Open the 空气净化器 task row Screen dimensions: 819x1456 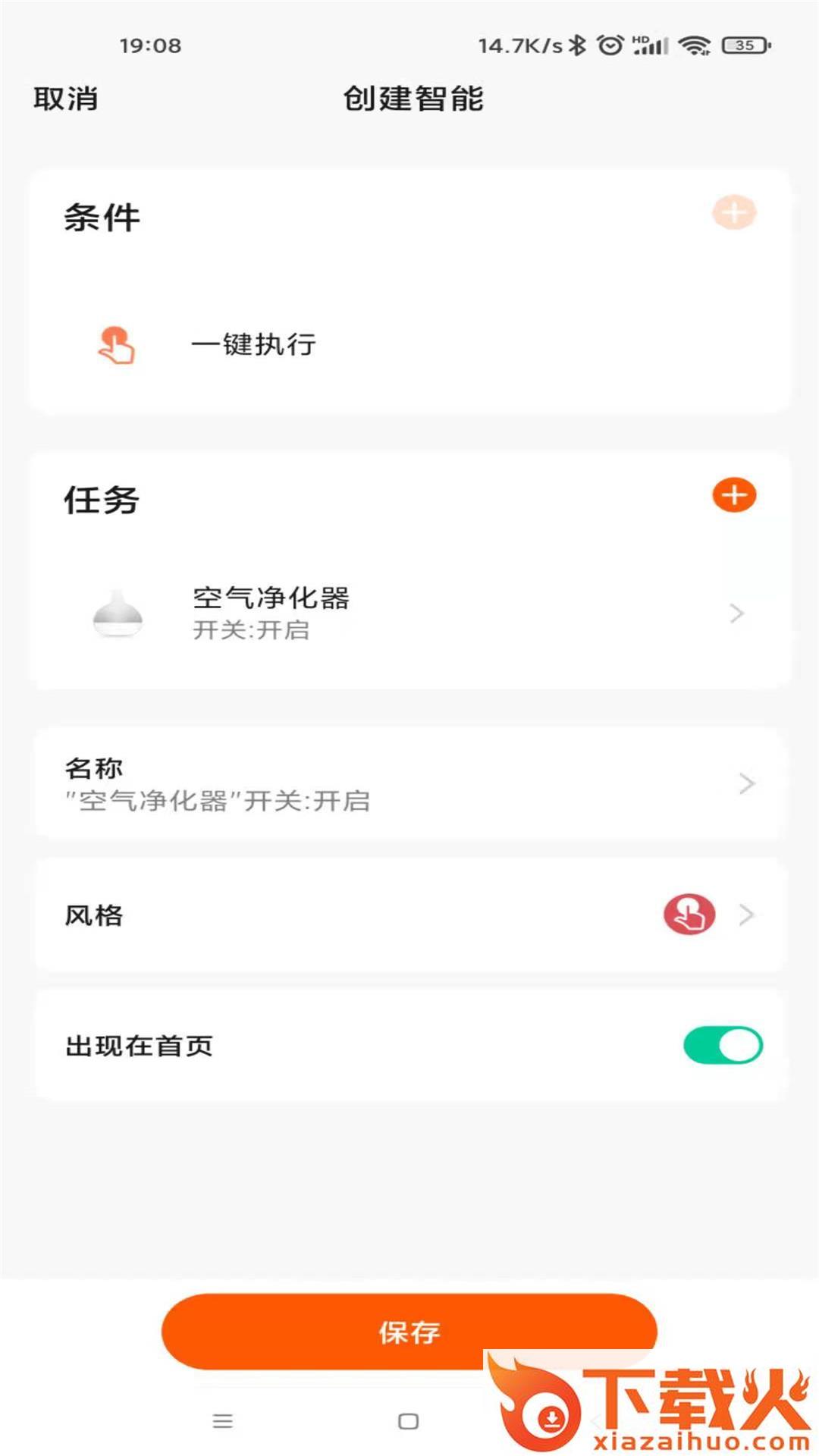pyautogui.click(x=409, y=613)
